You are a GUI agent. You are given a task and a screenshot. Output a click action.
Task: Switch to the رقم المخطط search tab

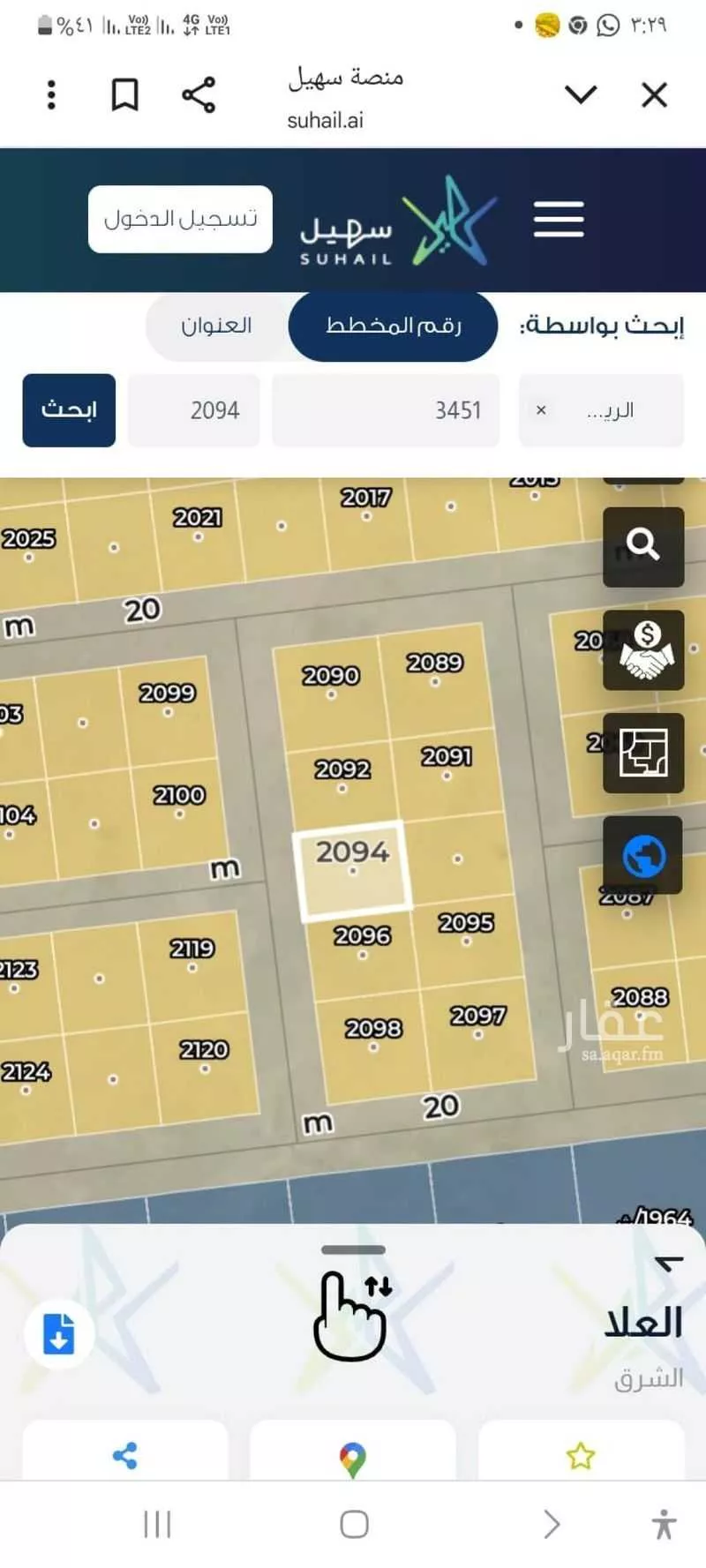click(x=392, y=326)
